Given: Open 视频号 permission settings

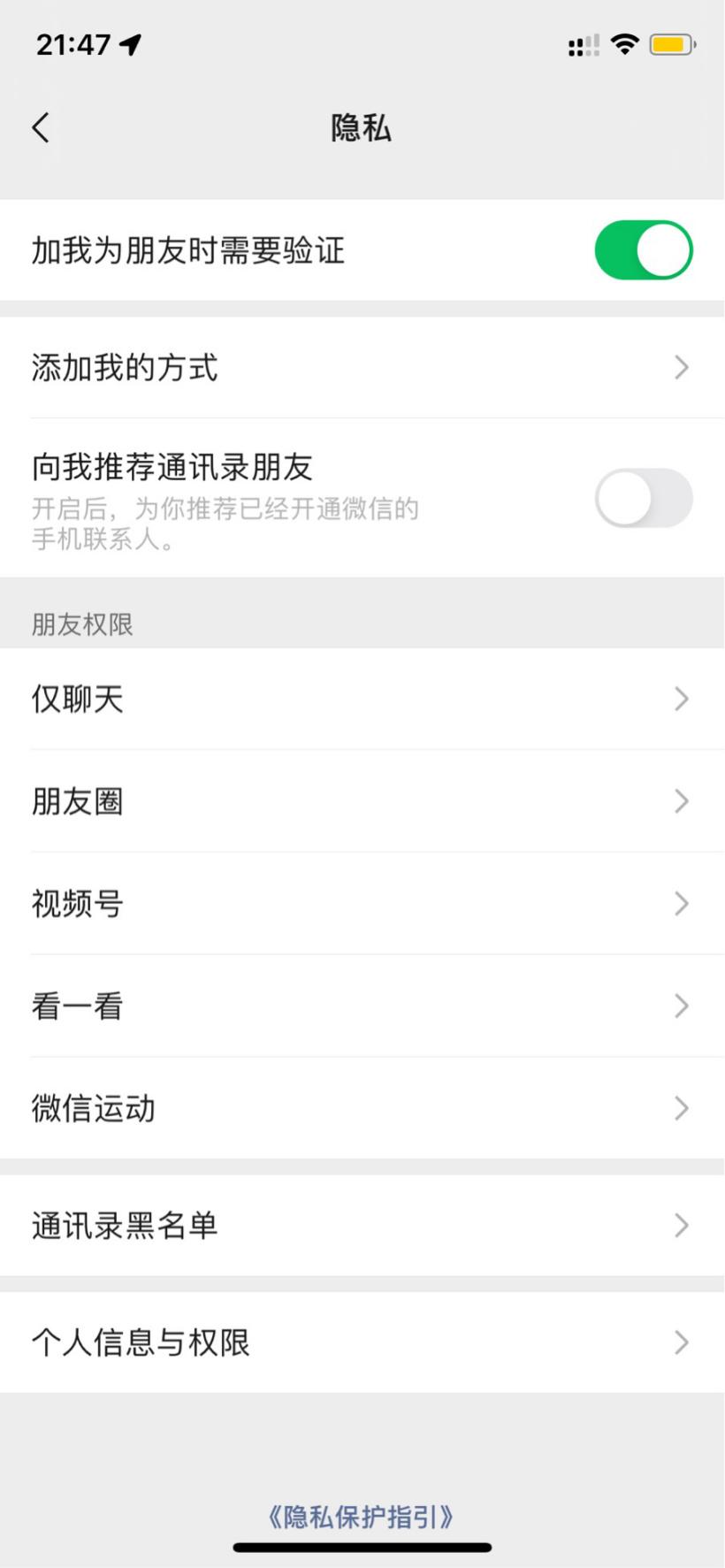Looking at the screenshot, I should click(362, 904).
